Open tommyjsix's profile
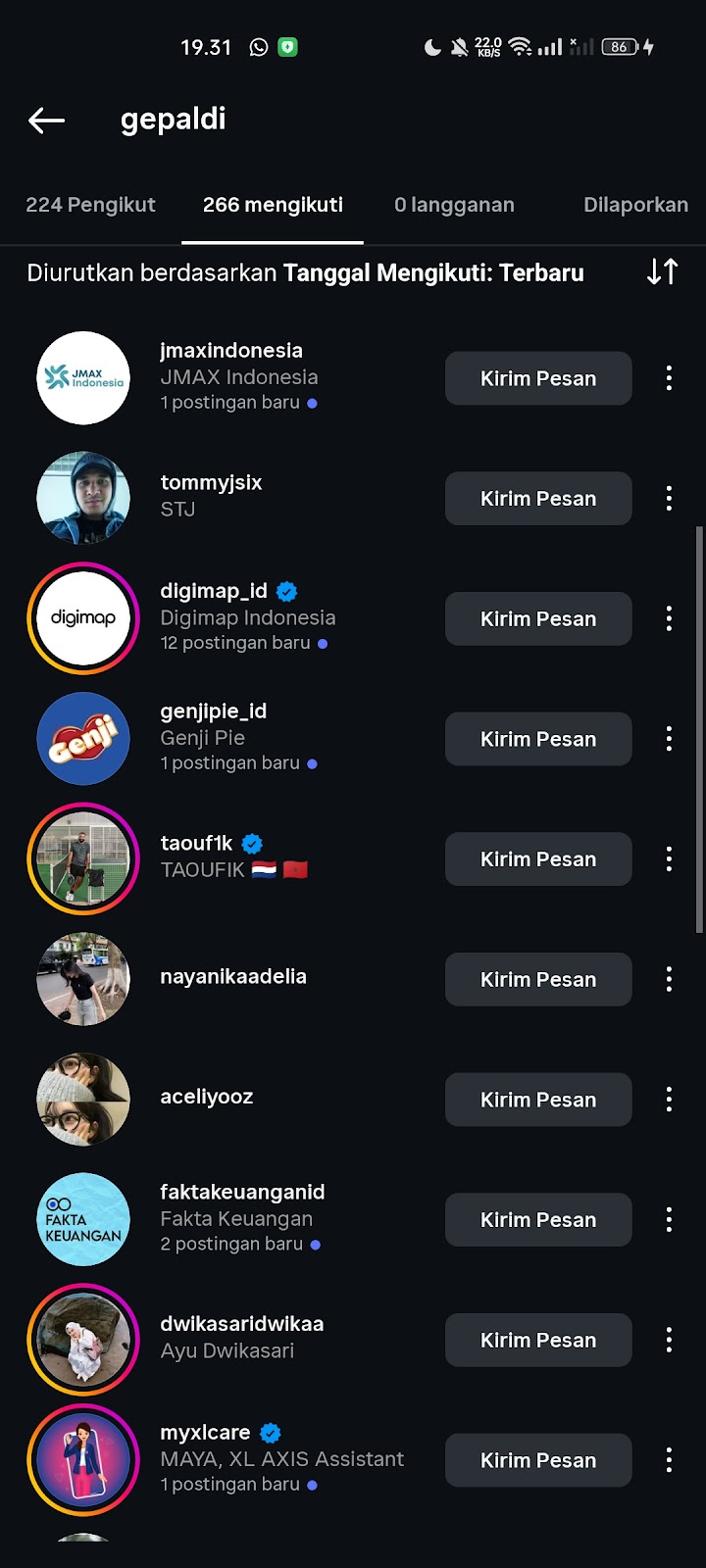Image resolution: width=706 pixels, height=1568 pixels. pos(211,482)
